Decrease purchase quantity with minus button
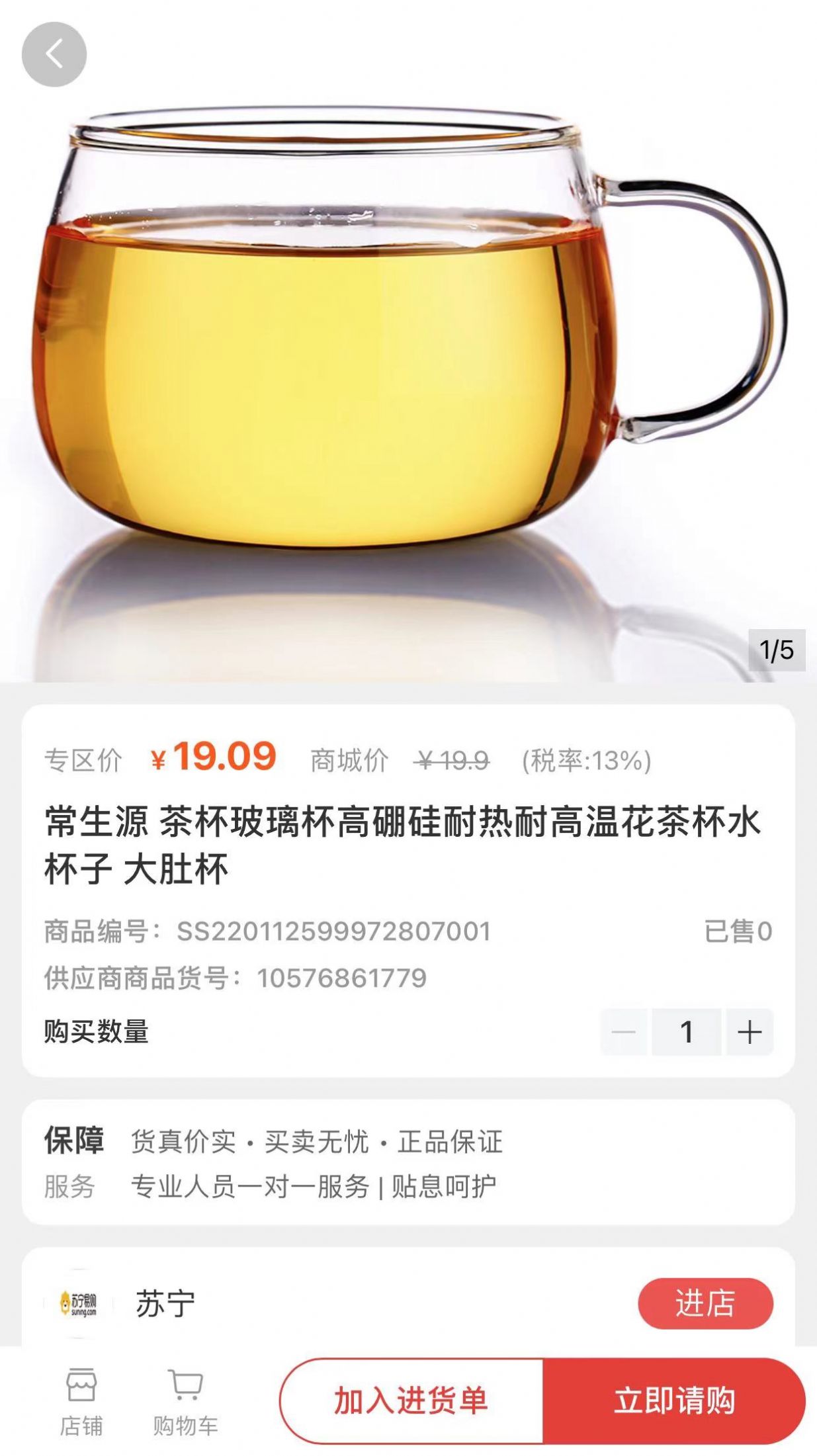This screenshot has width=817, height=1456. [623, 1032]
